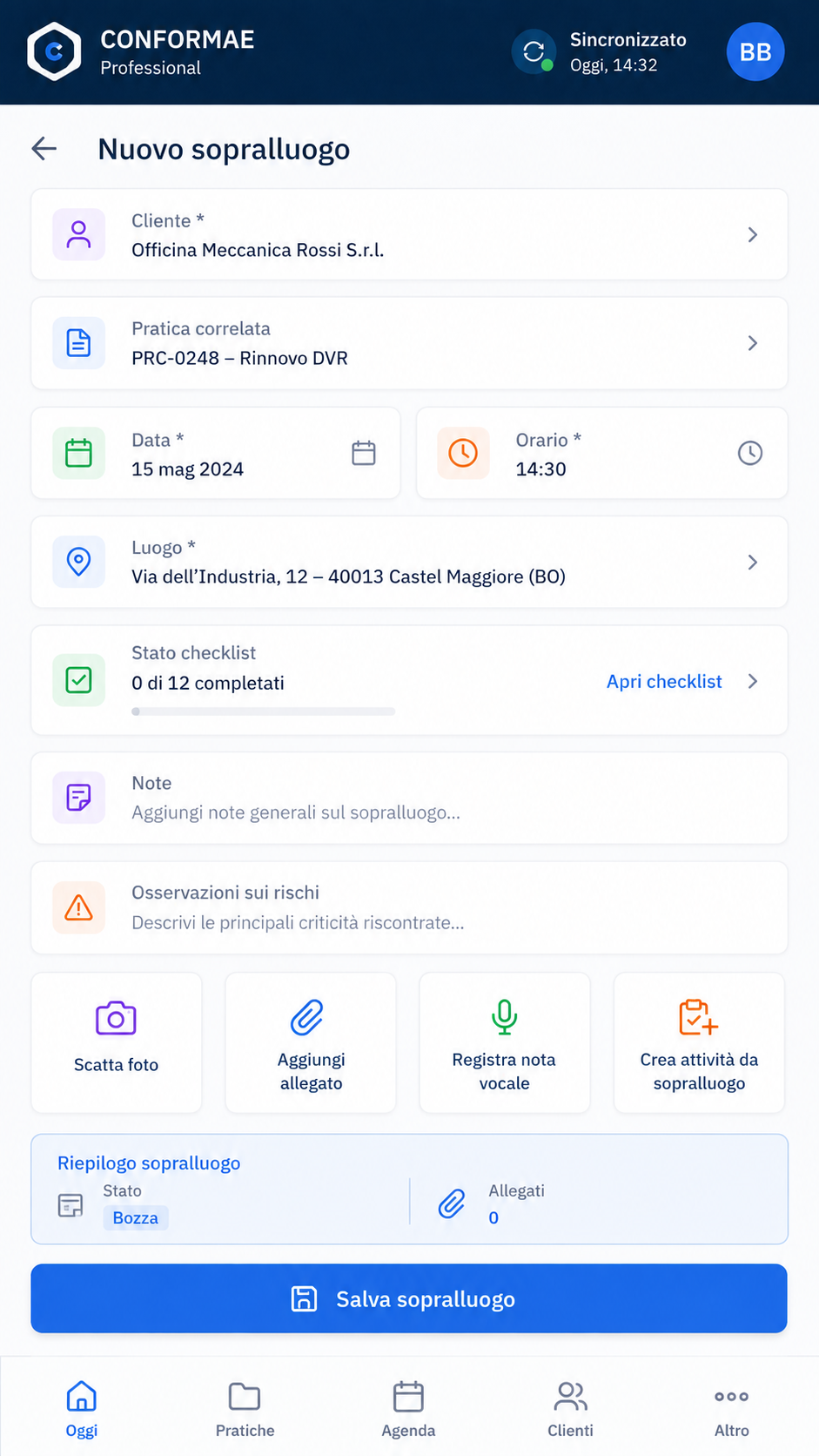The height and width of the screenshot is (1456, 819).
Task: Open the Cliente selection row
Action: [409, 235]
